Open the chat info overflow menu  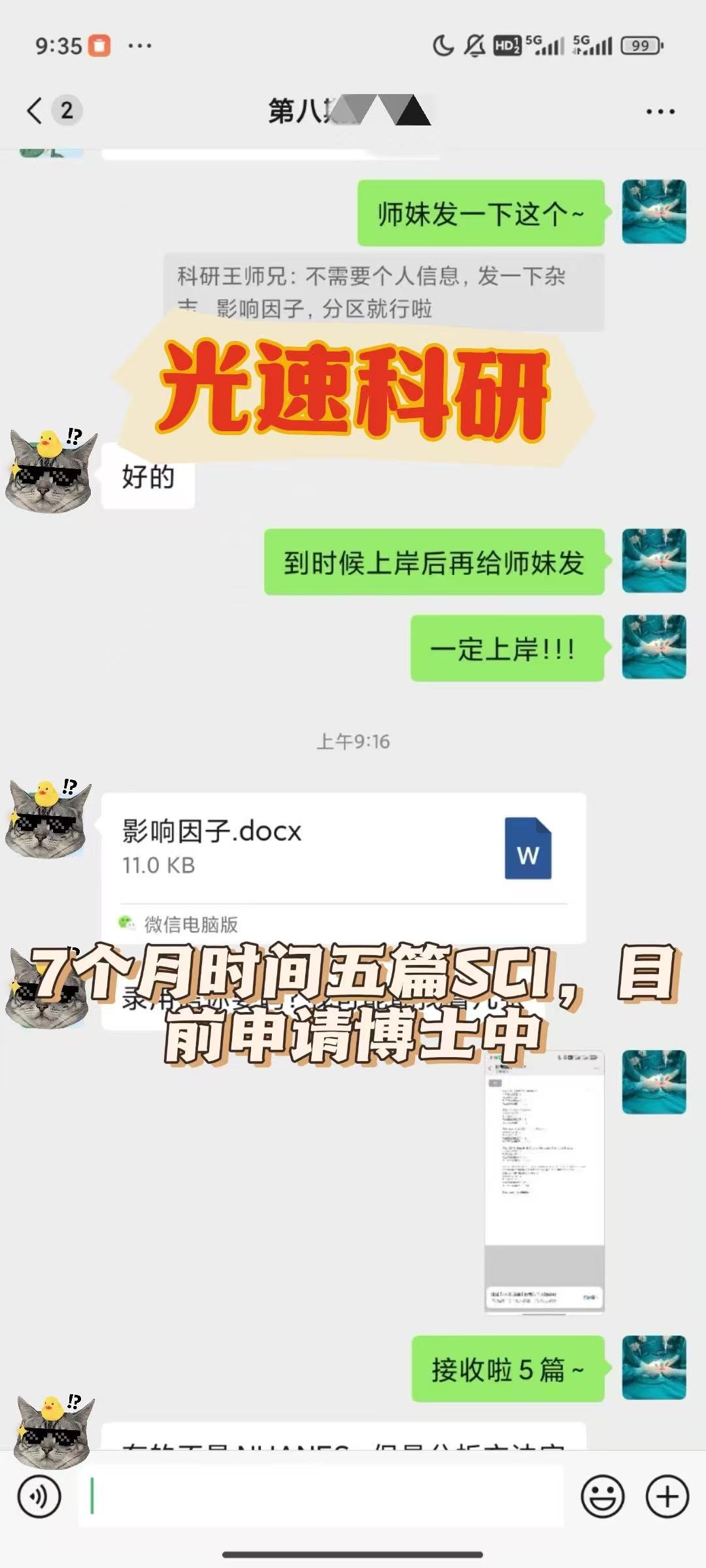pos(660,112)
